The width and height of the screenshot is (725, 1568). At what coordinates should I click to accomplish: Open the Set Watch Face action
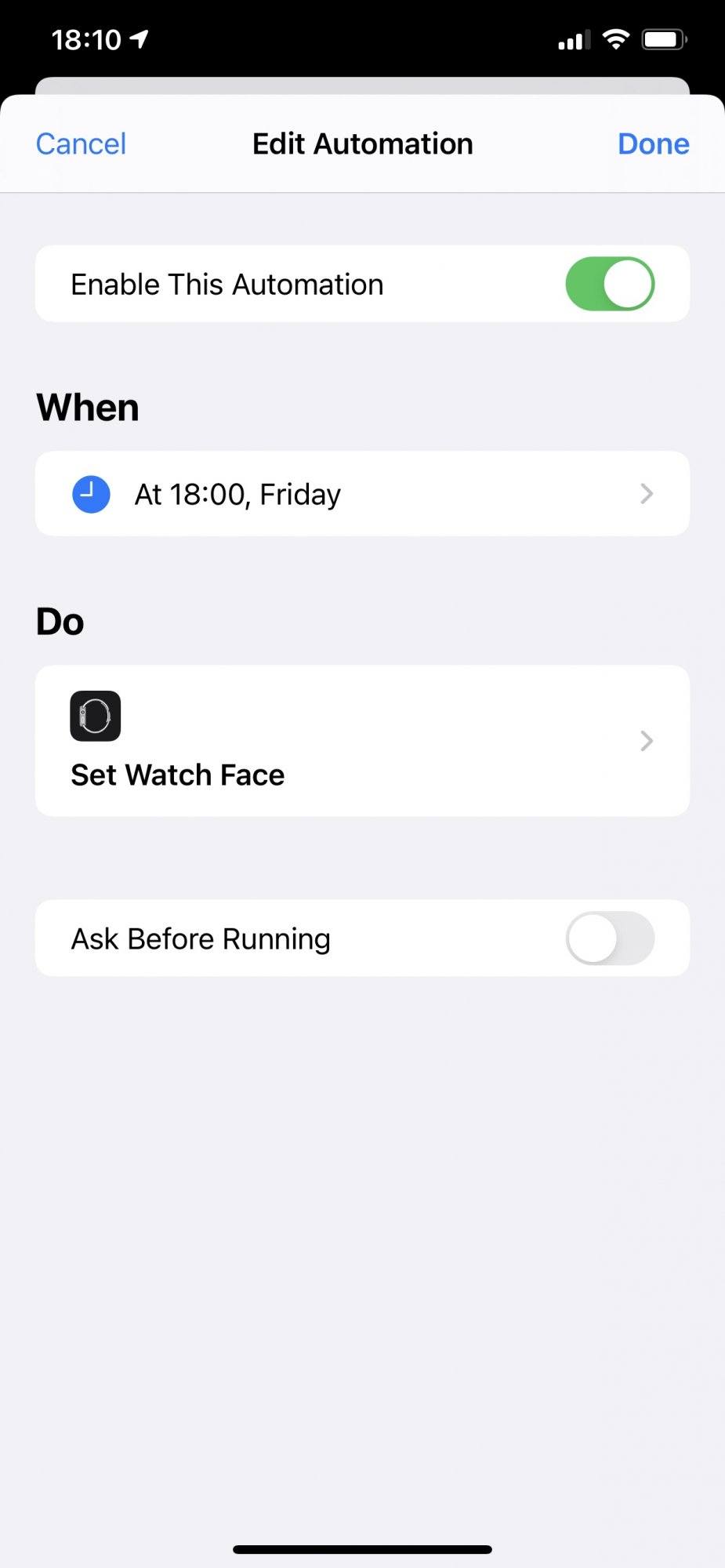(x=362, y=741)
